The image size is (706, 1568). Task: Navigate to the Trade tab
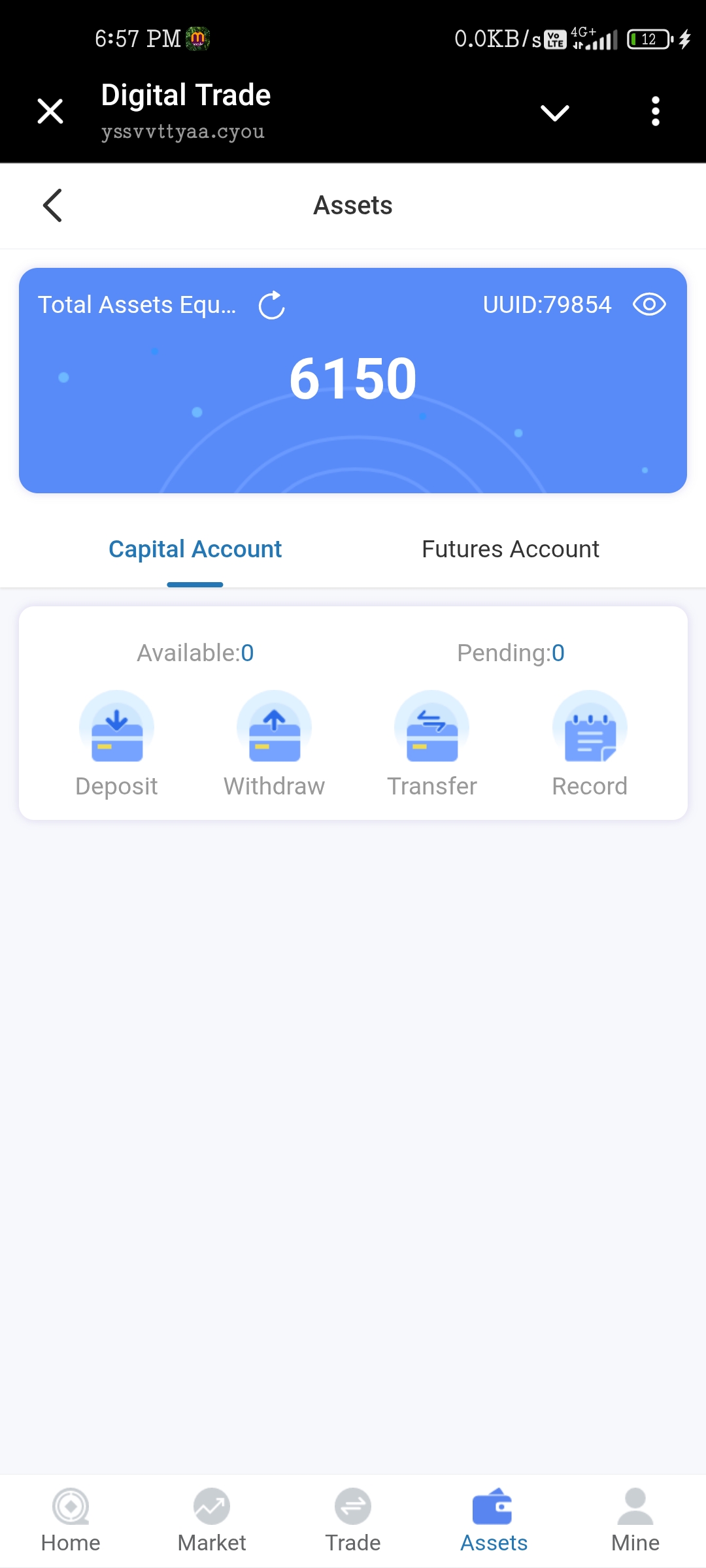(353, 1520)
